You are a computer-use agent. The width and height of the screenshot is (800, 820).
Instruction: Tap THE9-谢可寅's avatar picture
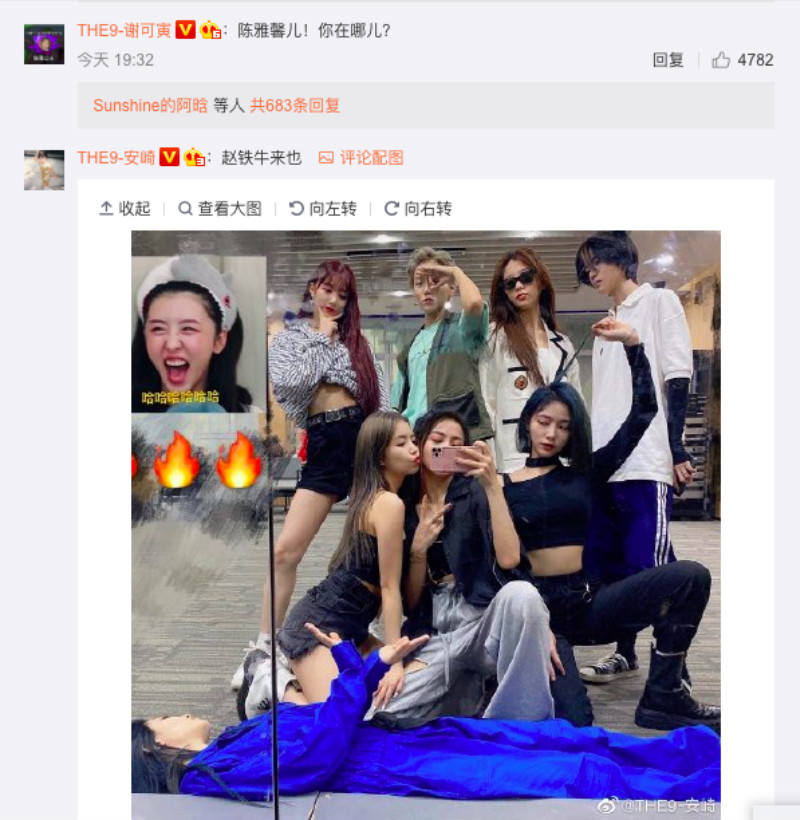coord(44,44)
